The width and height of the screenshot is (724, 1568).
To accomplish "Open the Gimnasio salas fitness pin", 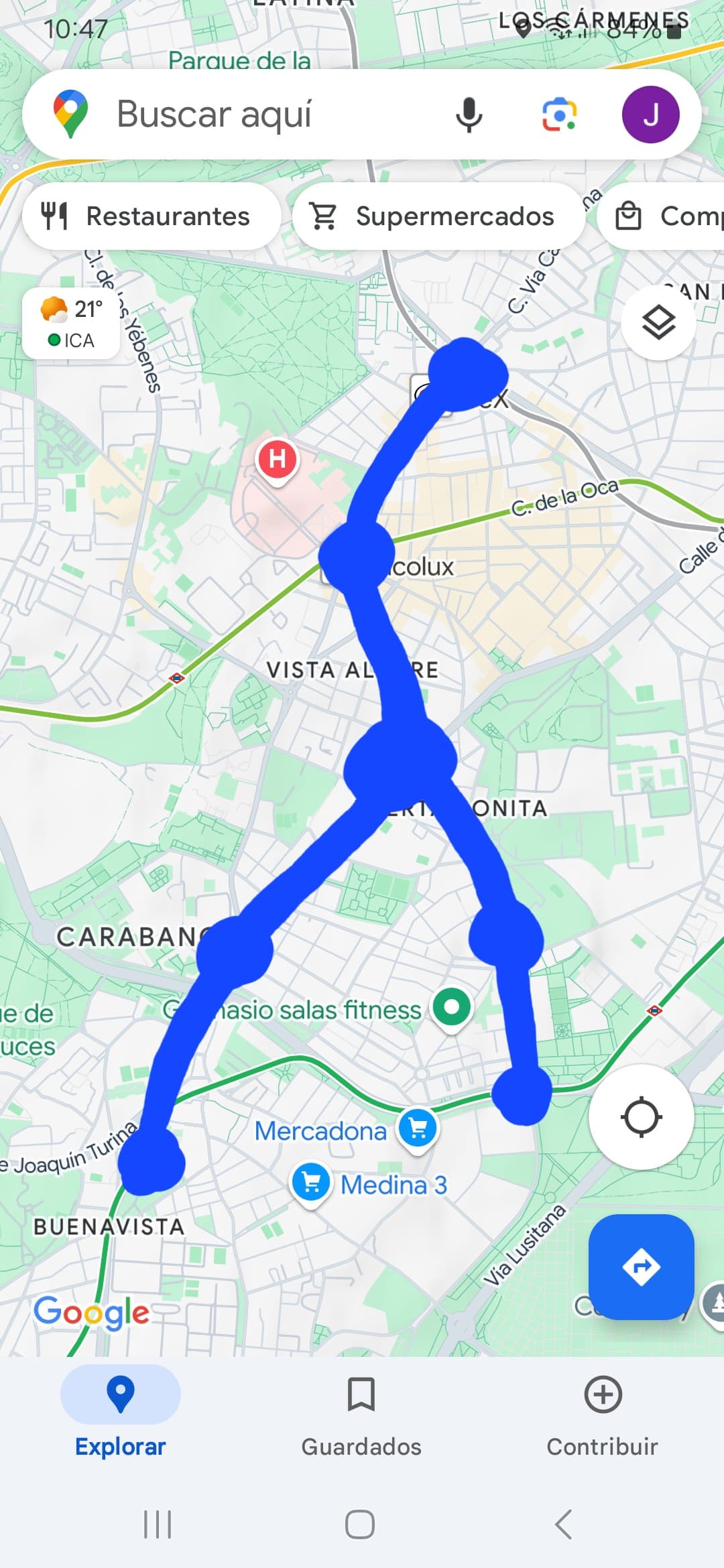I will 452,1008.
